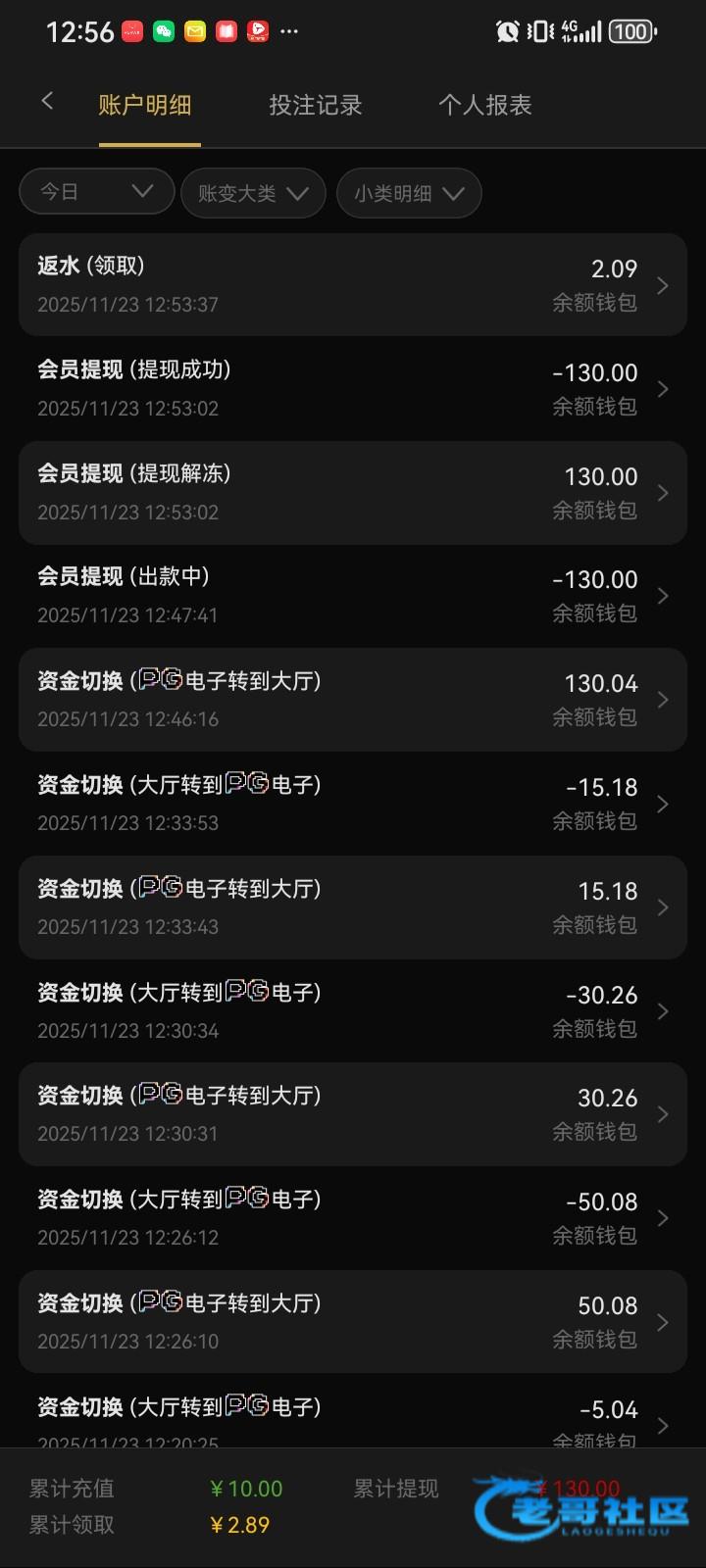
Task: Open the 会员提现 (出款中) record
Action: (353, 596)
